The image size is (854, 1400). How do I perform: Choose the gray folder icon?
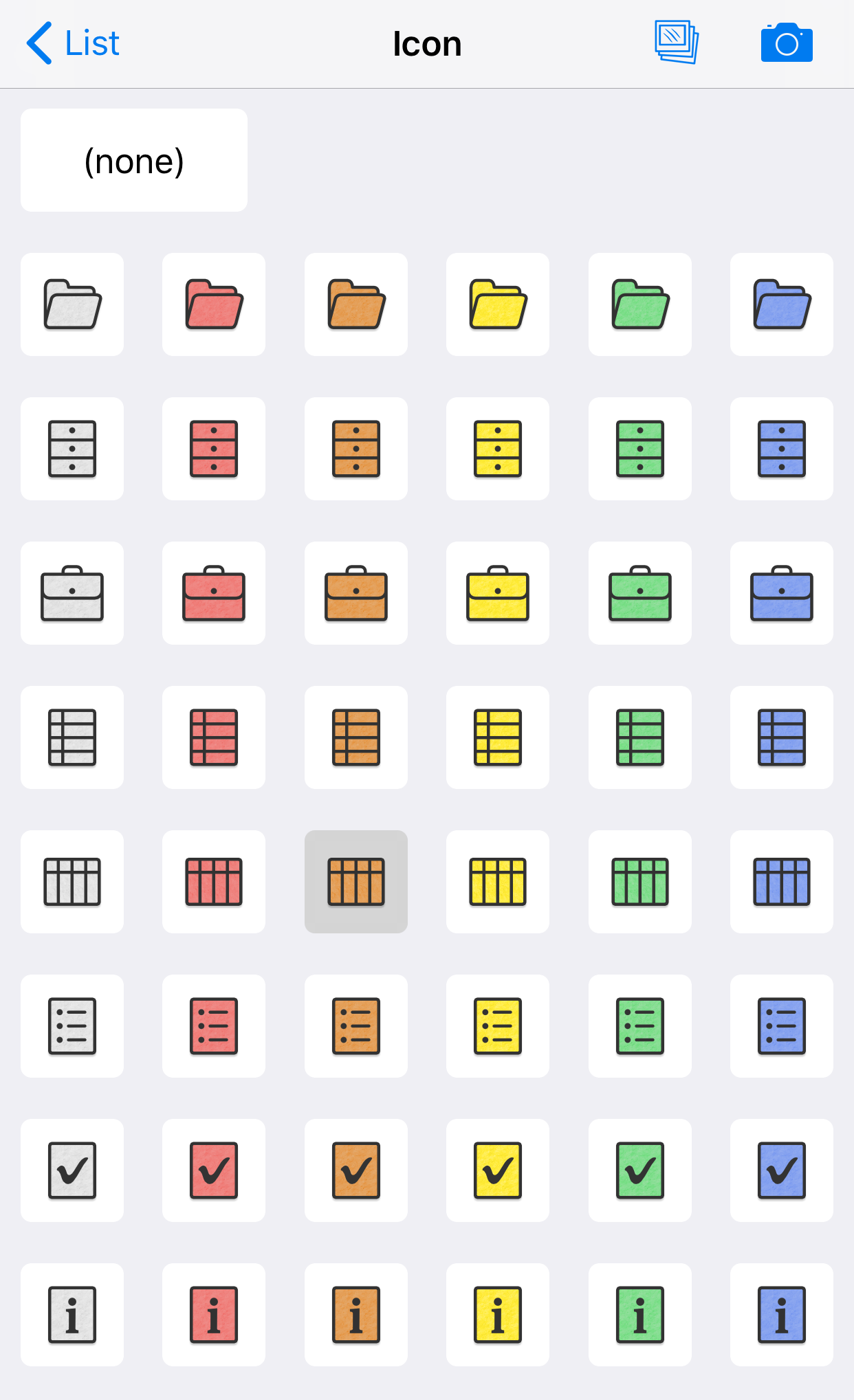[72, 304]
